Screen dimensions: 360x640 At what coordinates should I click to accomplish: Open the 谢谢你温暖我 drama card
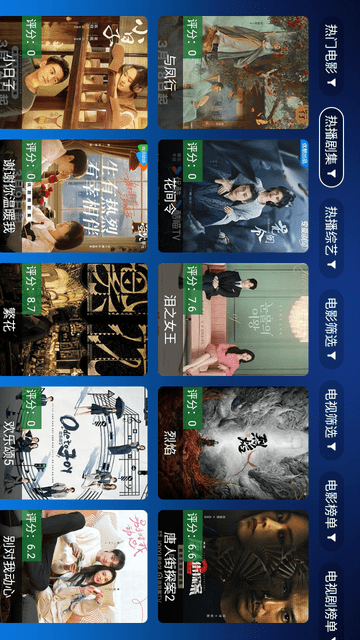coord(73,196)
